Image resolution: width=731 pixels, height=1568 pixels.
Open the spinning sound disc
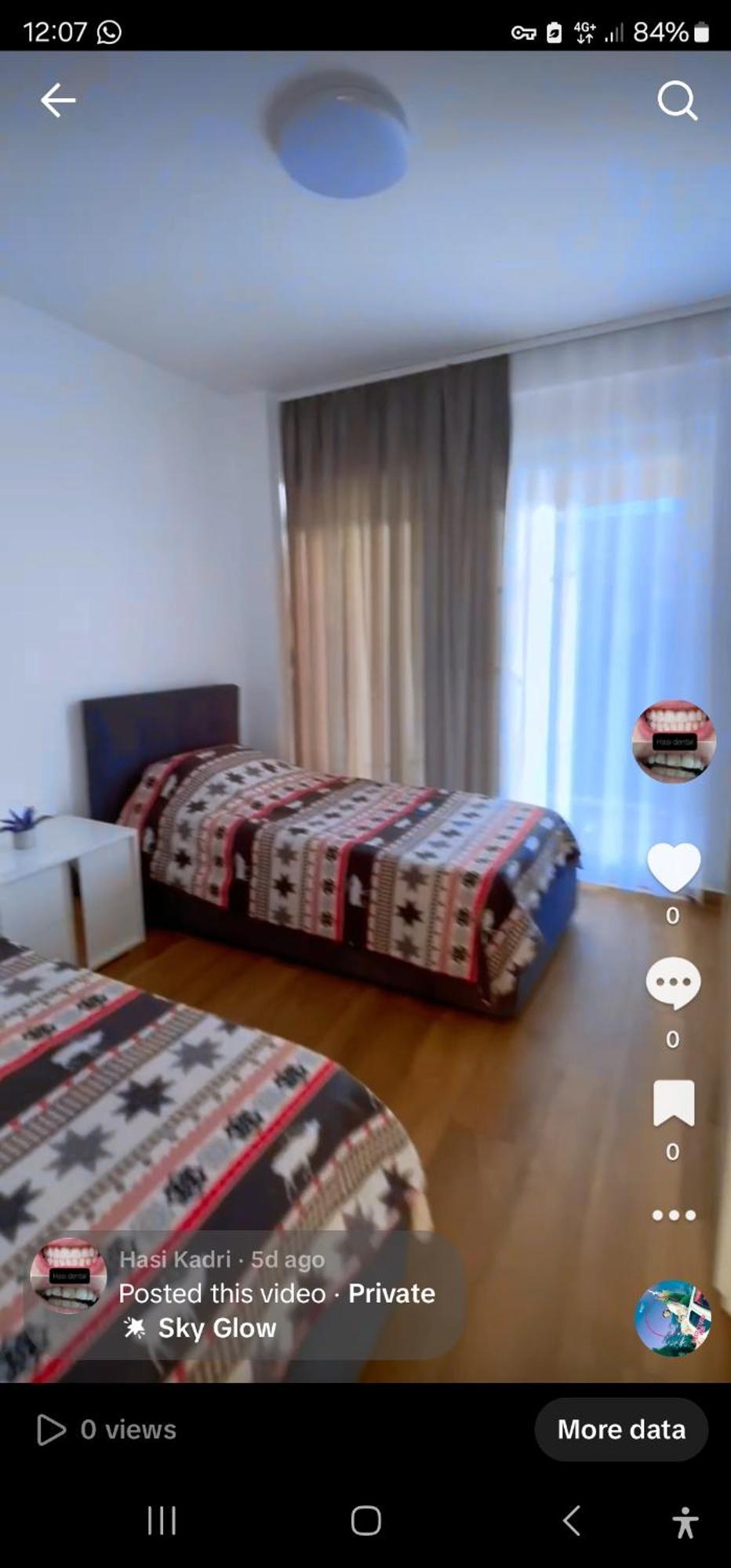[673, 1319]
